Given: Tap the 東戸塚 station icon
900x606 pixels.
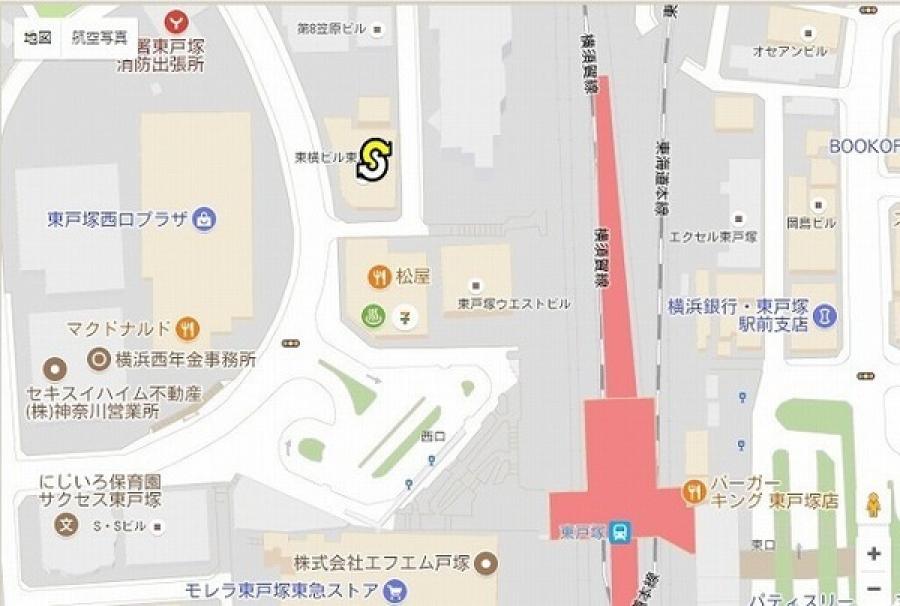Looking at the screenshot, I should 621,531.
